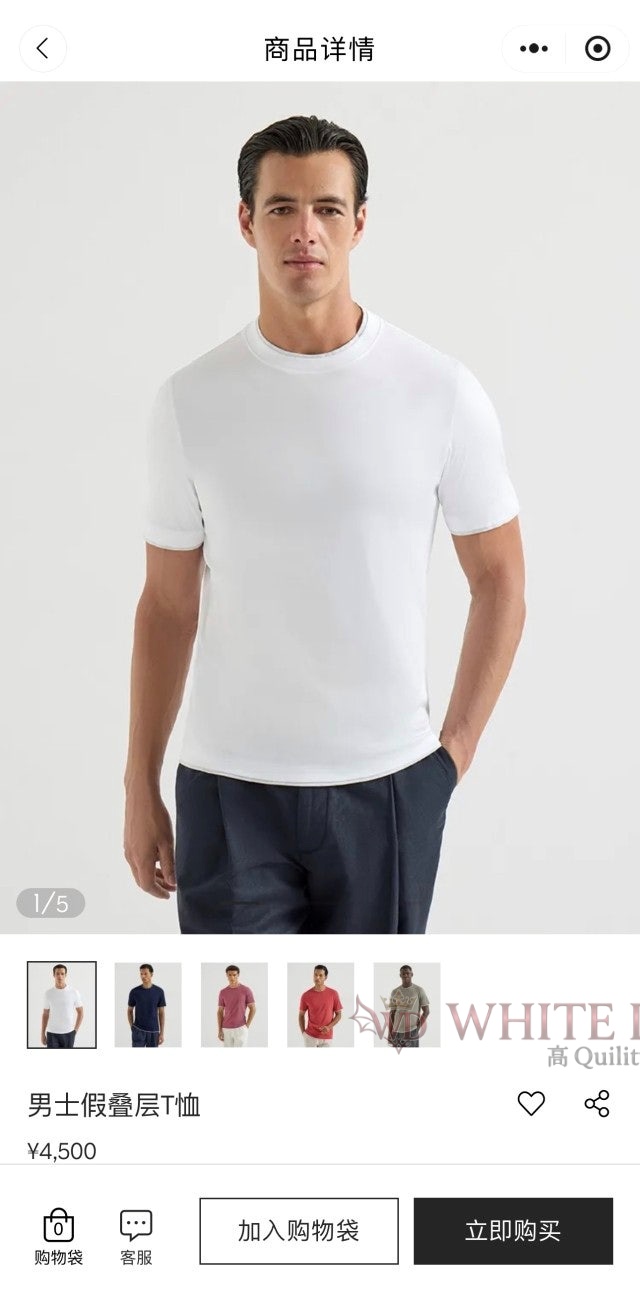The height and width of the screenshot is (1294, 640).
Task: Contact 客服 customer service
Action: click(136, 1236)
